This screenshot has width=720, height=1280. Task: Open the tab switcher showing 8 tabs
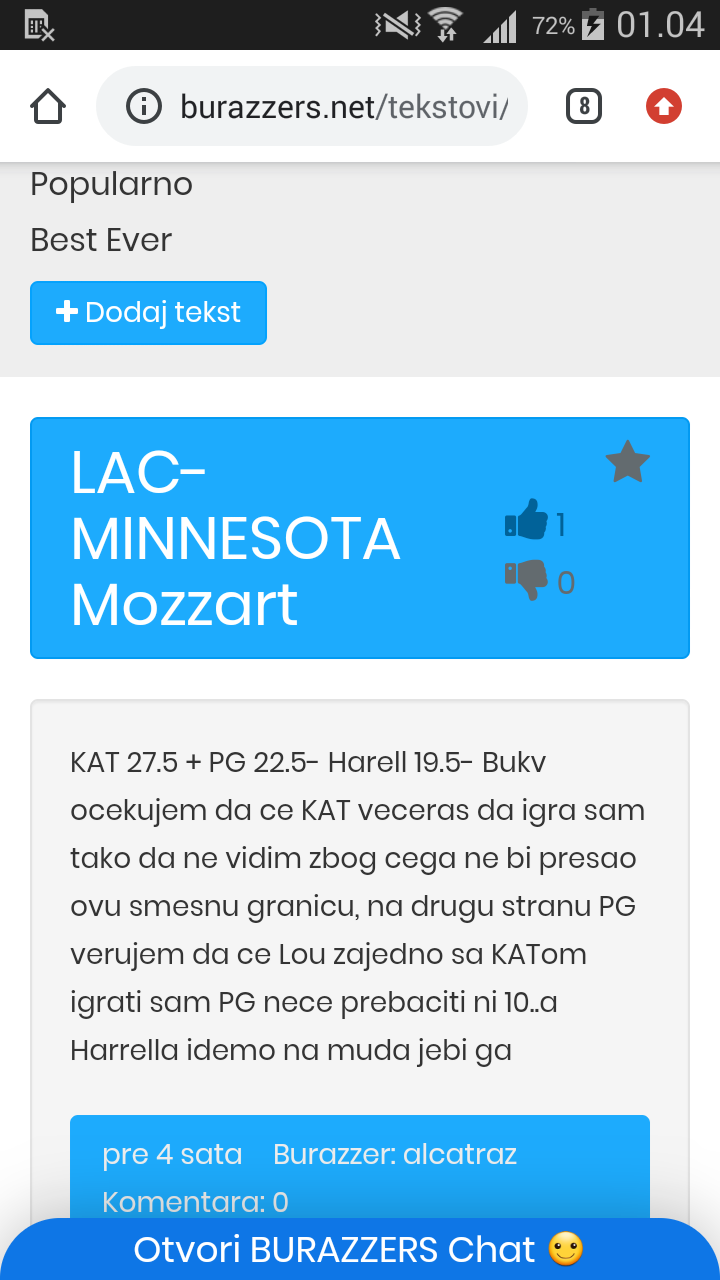584,106
